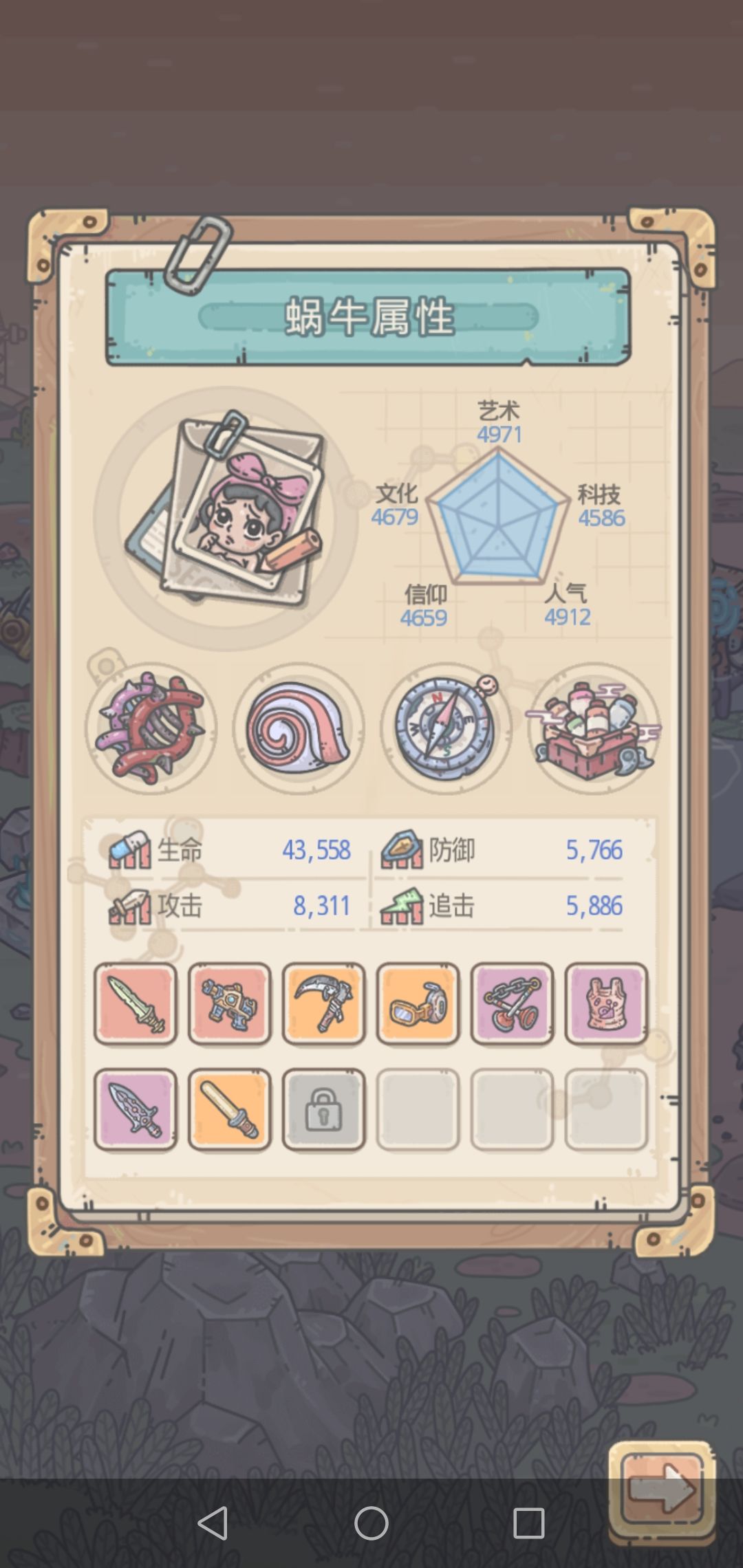
Task: Open recent apps from navigation bar
Action: point(529,1523)
